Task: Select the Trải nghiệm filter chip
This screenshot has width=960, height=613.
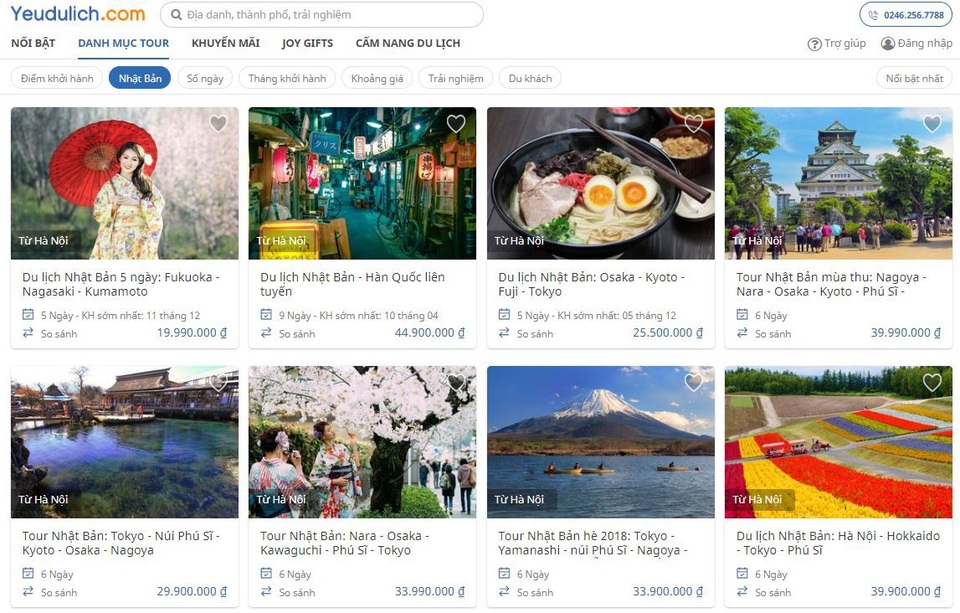Action: (456, 78)
